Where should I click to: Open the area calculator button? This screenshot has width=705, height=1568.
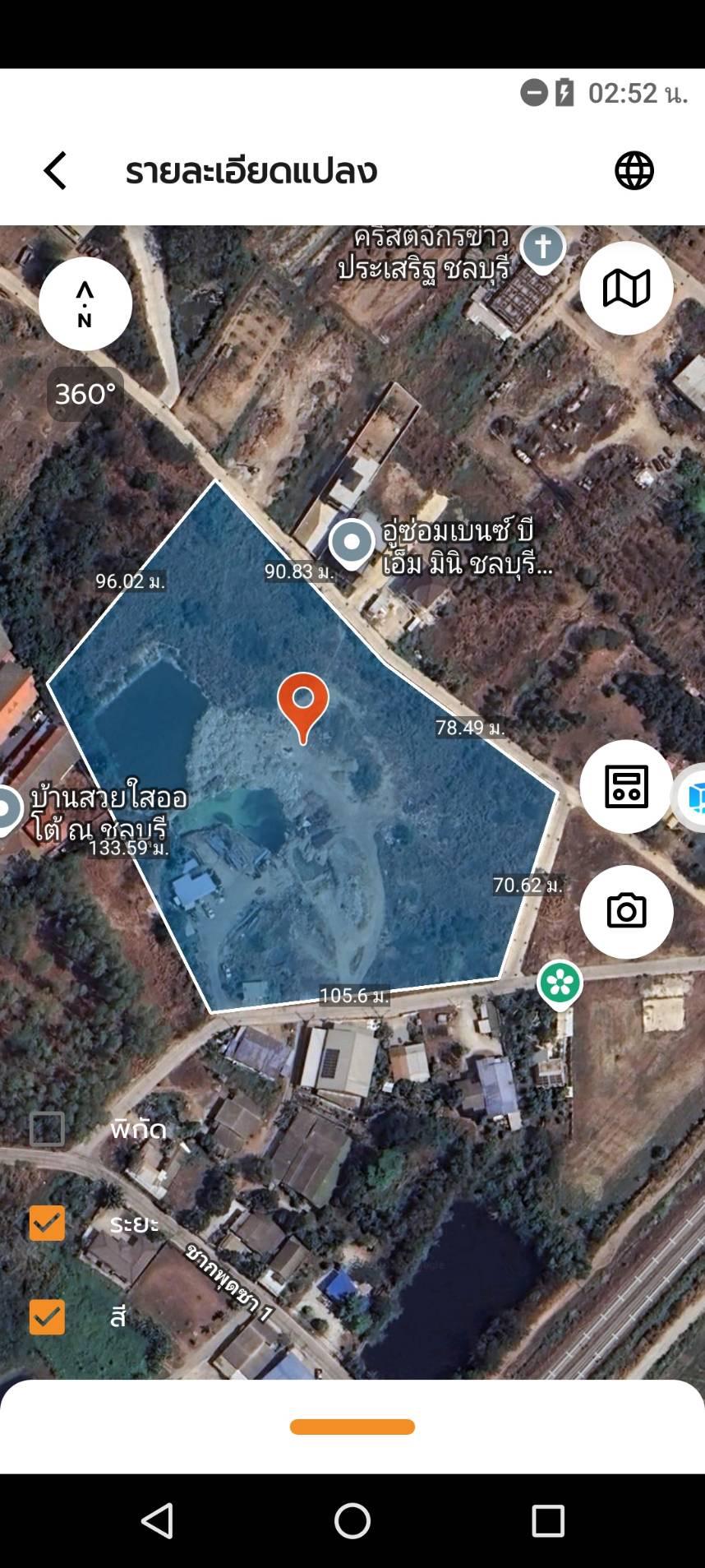click(626, 787)
